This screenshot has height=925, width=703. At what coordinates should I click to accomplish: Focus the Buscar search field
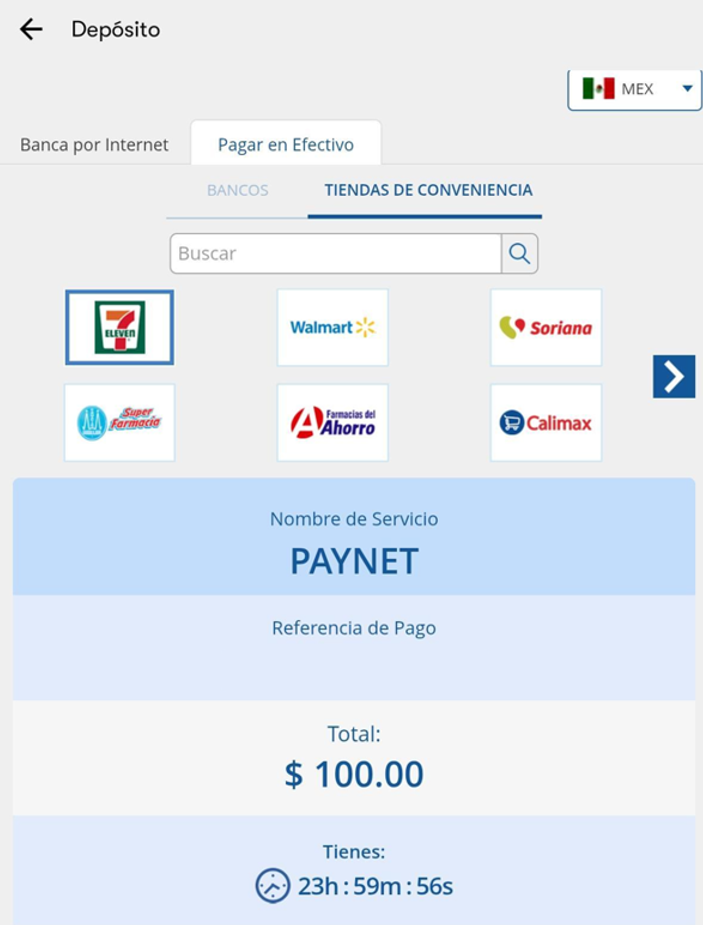pyautogui.click(x=336, y=254)
